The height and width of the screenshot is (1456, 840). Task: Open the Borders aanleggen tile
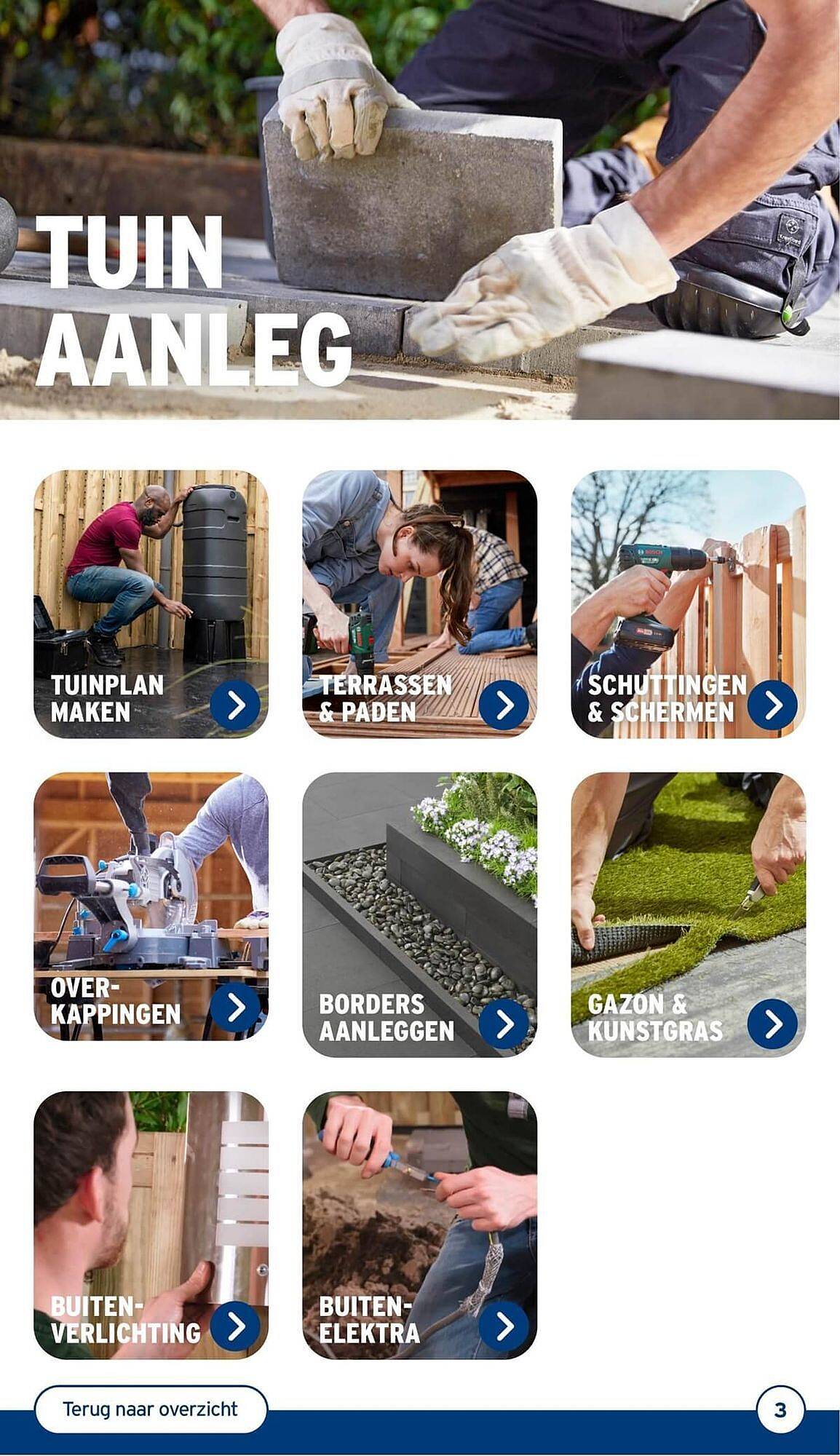[x=419, y=914]
